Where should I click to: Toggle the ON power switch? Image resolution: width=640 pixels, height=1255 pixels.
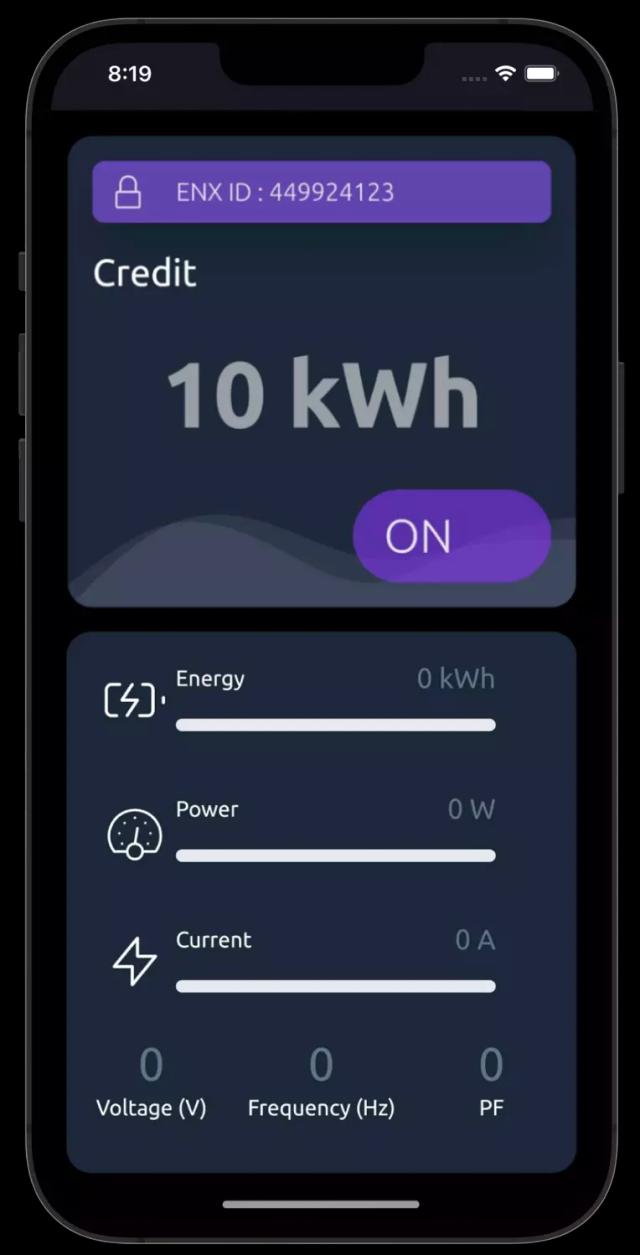pos(451,537)
